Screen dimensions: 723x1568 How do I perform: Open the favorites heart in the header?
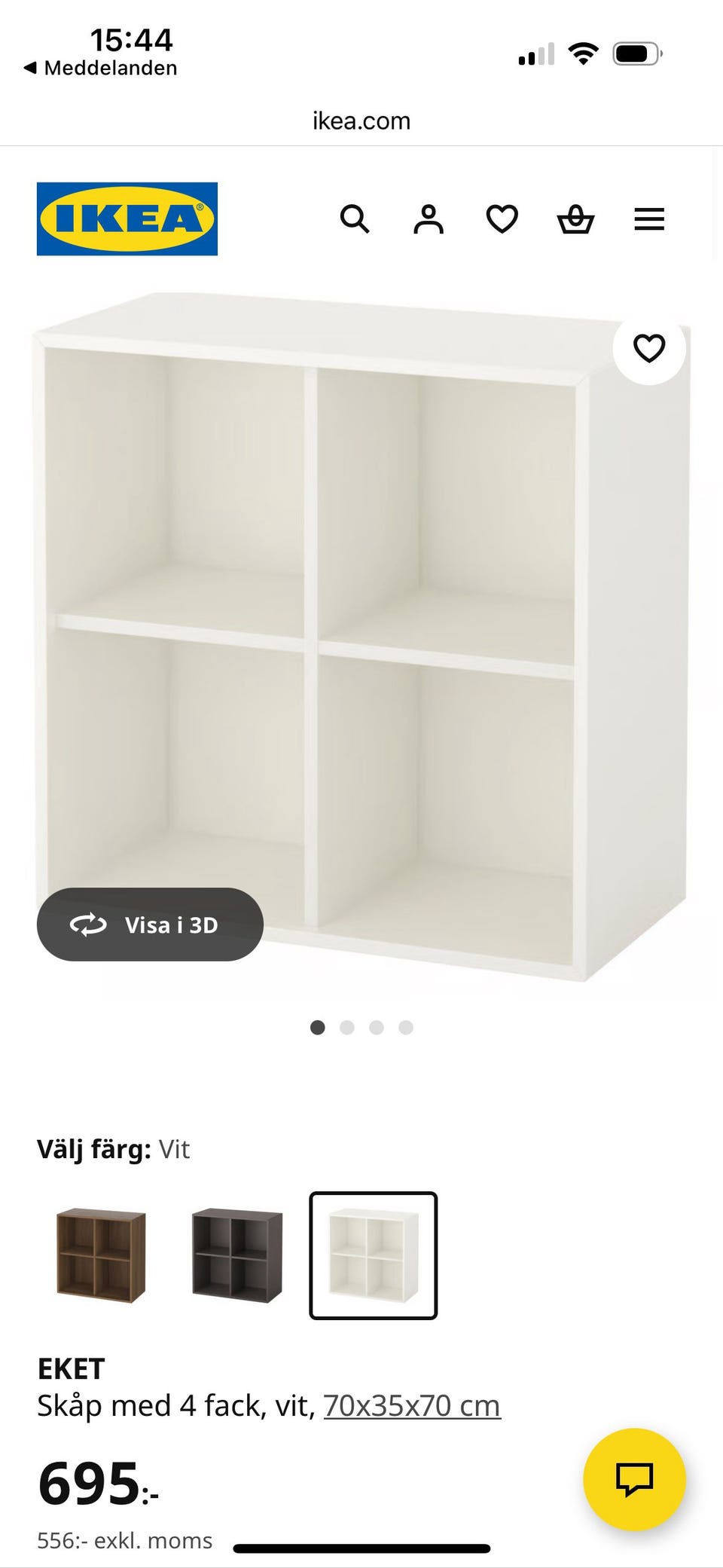[502, 219]
